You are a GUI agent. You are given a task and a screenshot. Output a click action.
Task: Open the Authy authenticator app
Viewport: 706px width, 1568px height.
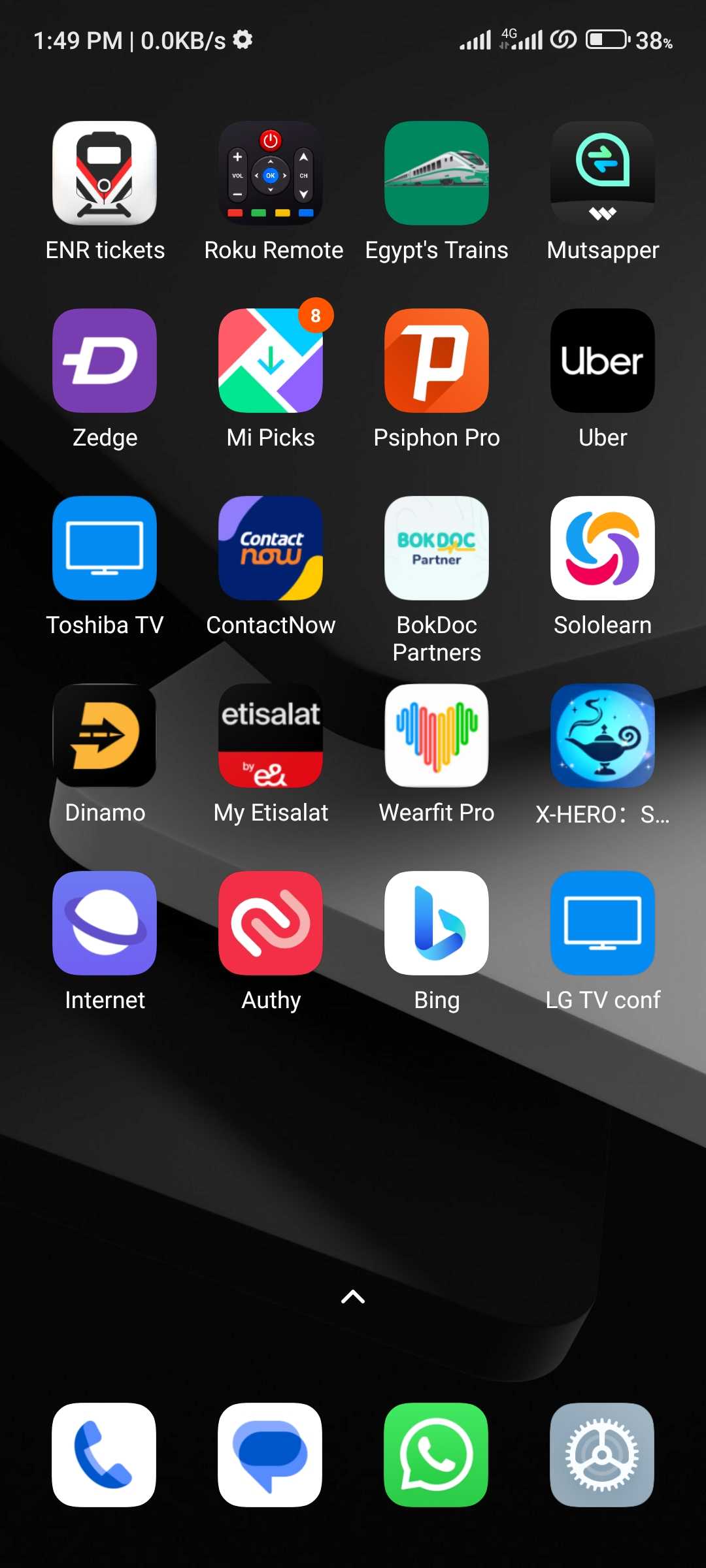(271, 923)
